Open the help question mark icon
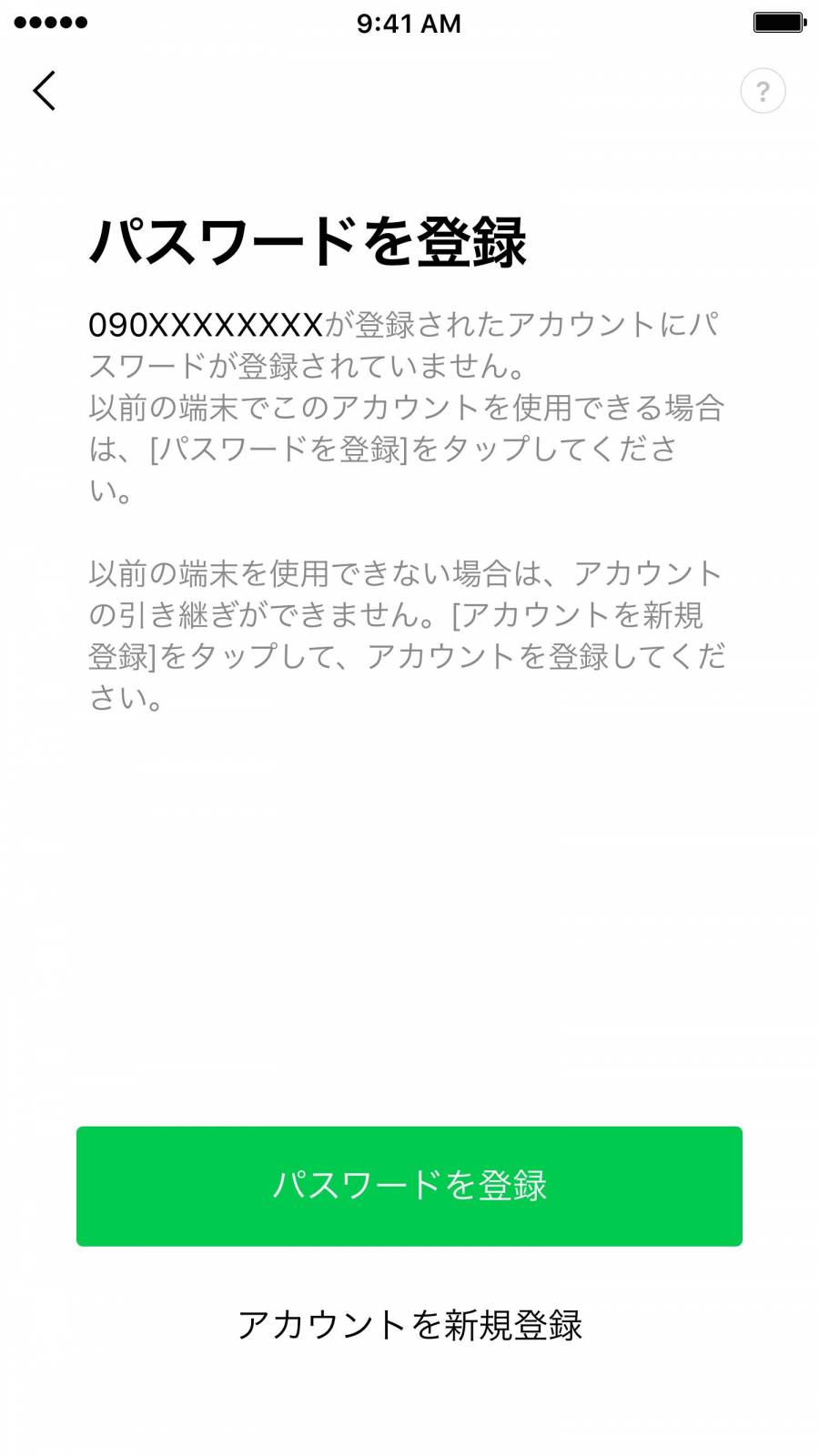819x1456 pixels. coord(763,91)
